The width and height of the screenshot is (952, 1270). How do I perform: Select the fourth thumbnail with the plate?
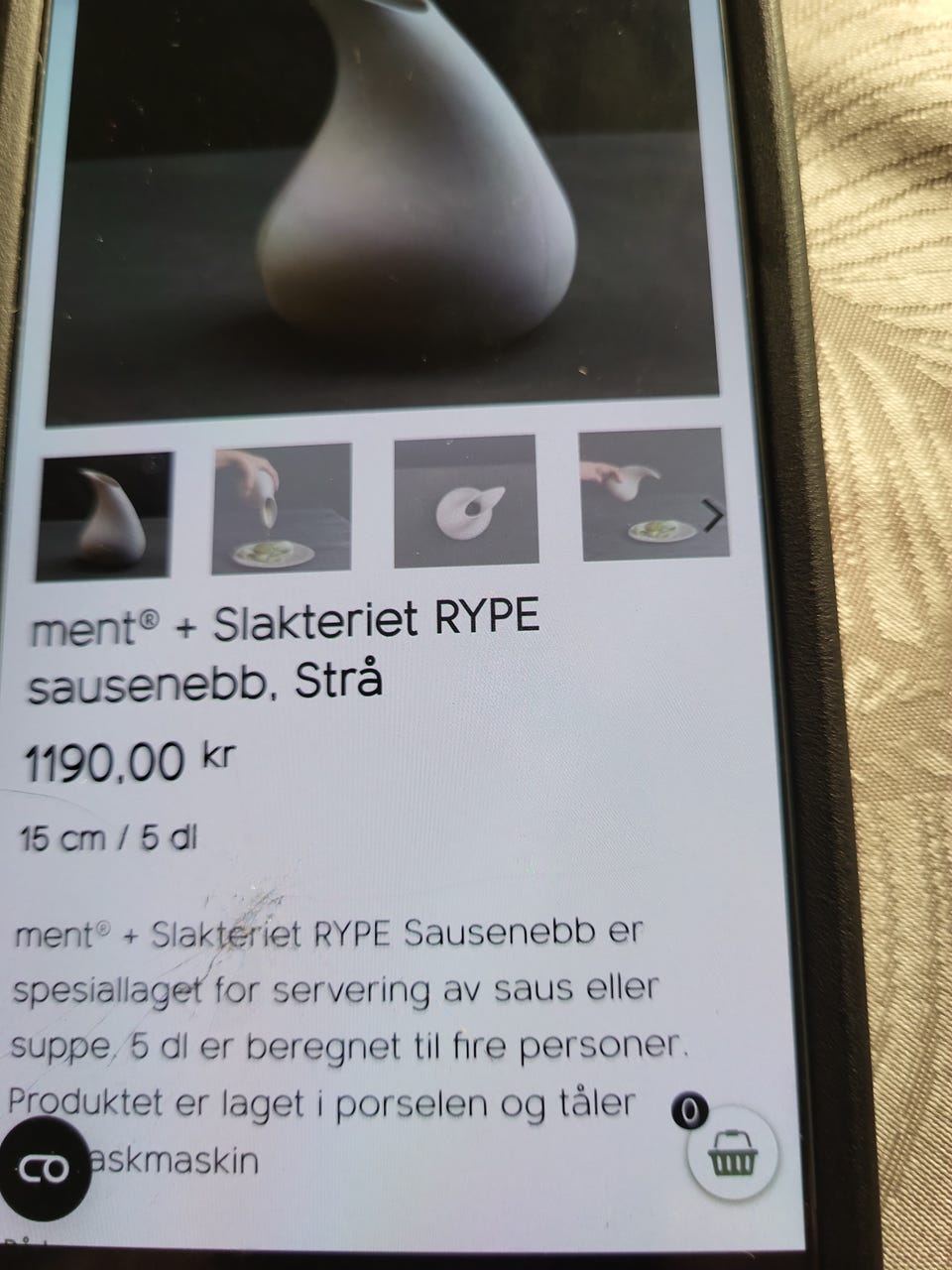click(x=646, y=504)
